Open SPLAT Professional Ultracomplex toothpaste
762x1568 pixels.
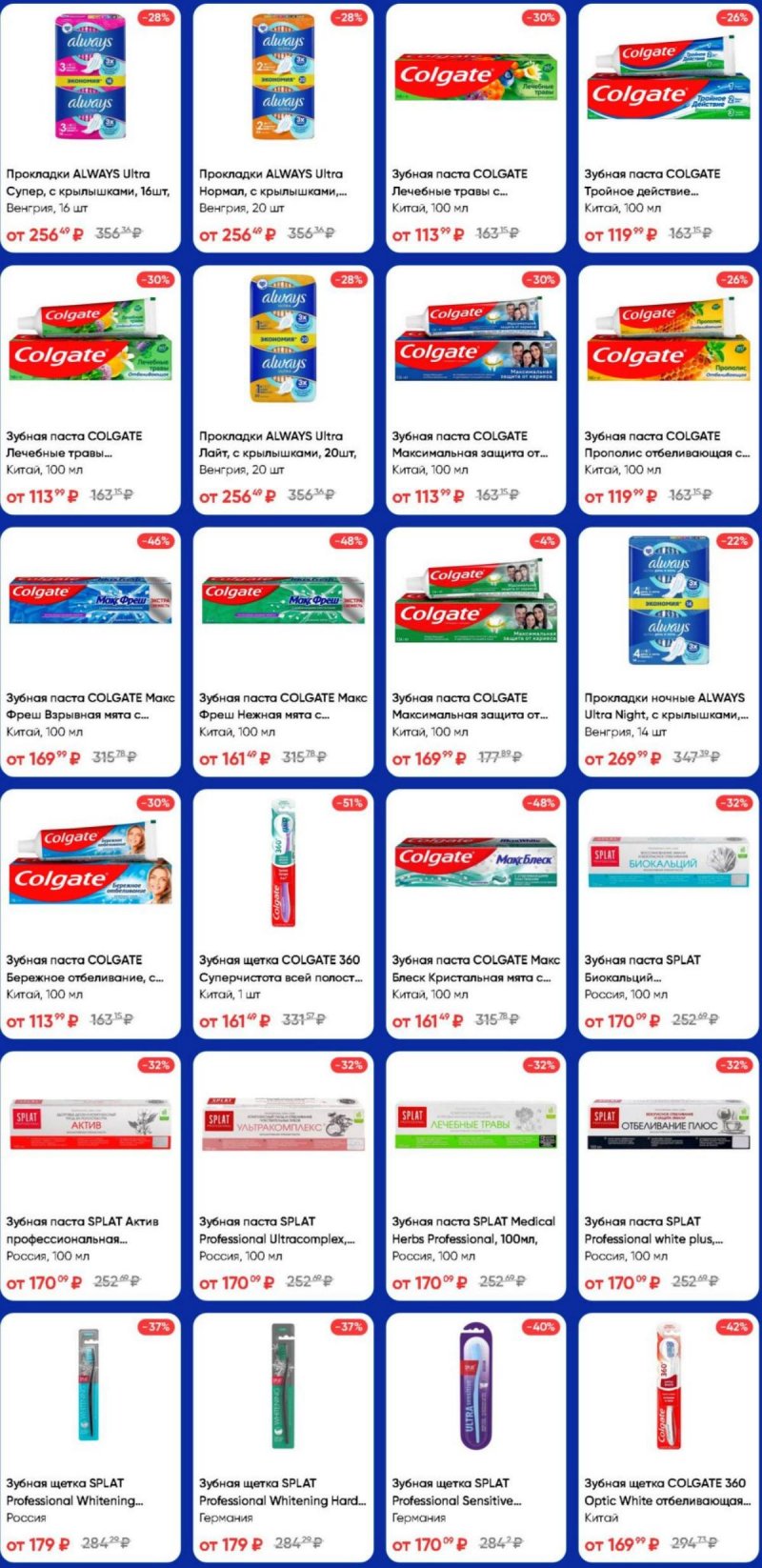pyautogui.click(x=283, y=1176)
